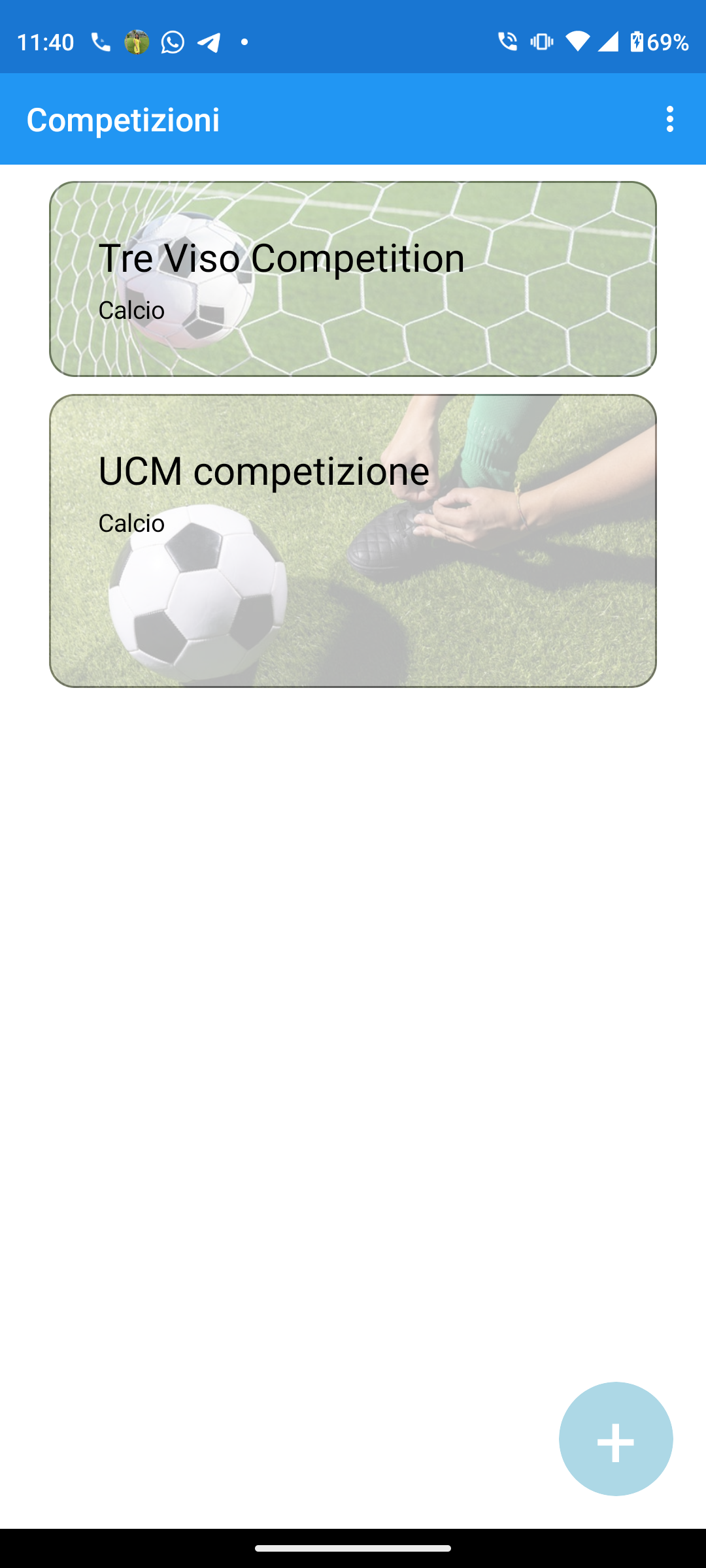Open the UCM competizione card

click(x=353, y=540)
